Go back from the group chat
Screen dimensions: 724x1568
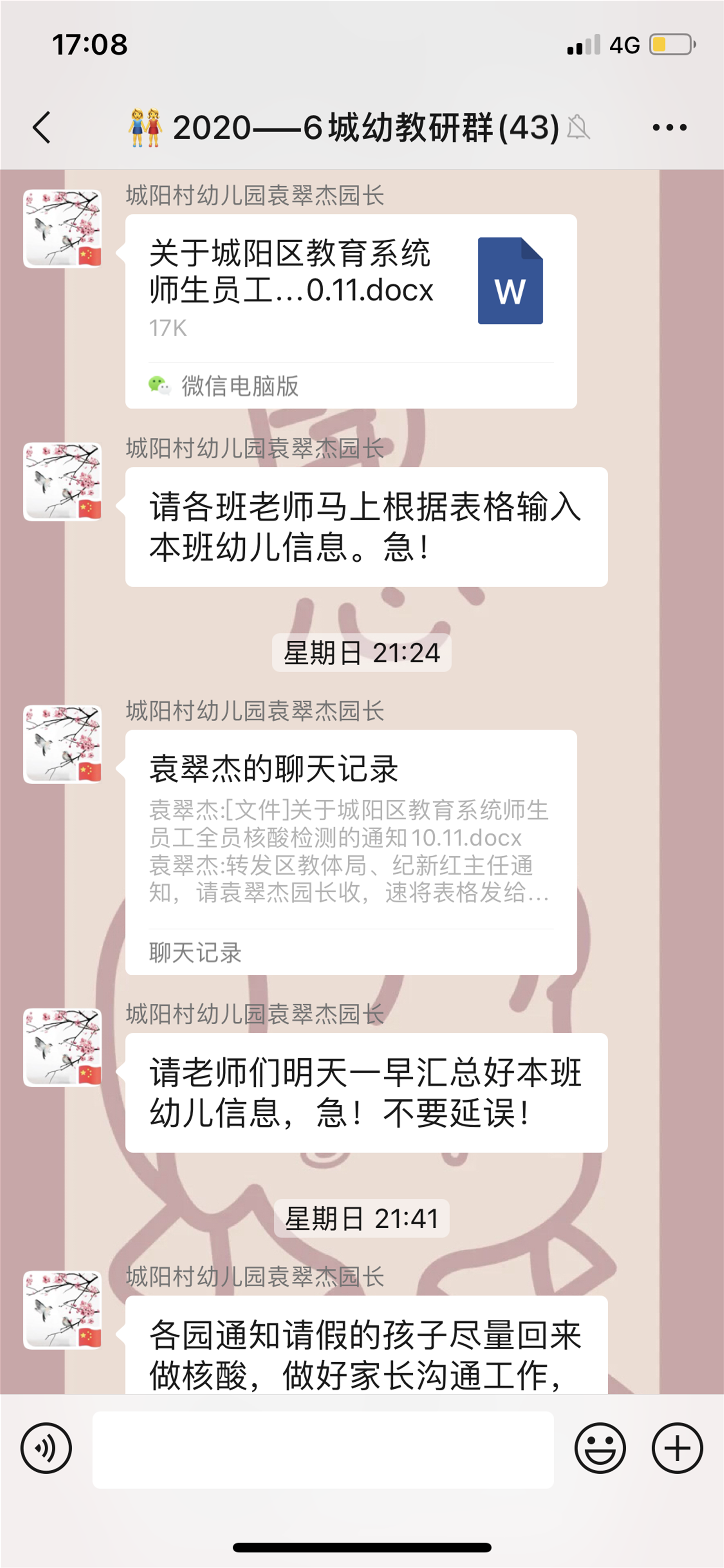tap(41, 127)
